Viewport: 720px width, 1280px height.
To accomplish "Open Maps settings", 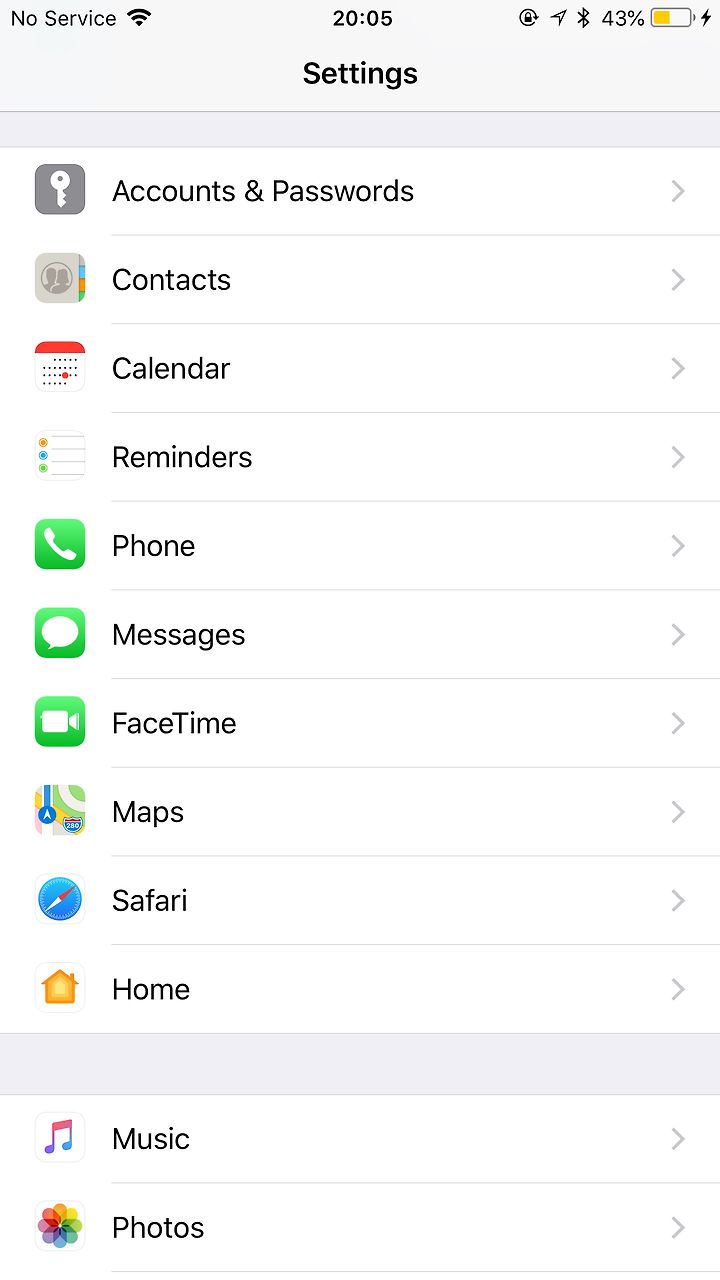I will pyautogui.click(x=360, y=812).
